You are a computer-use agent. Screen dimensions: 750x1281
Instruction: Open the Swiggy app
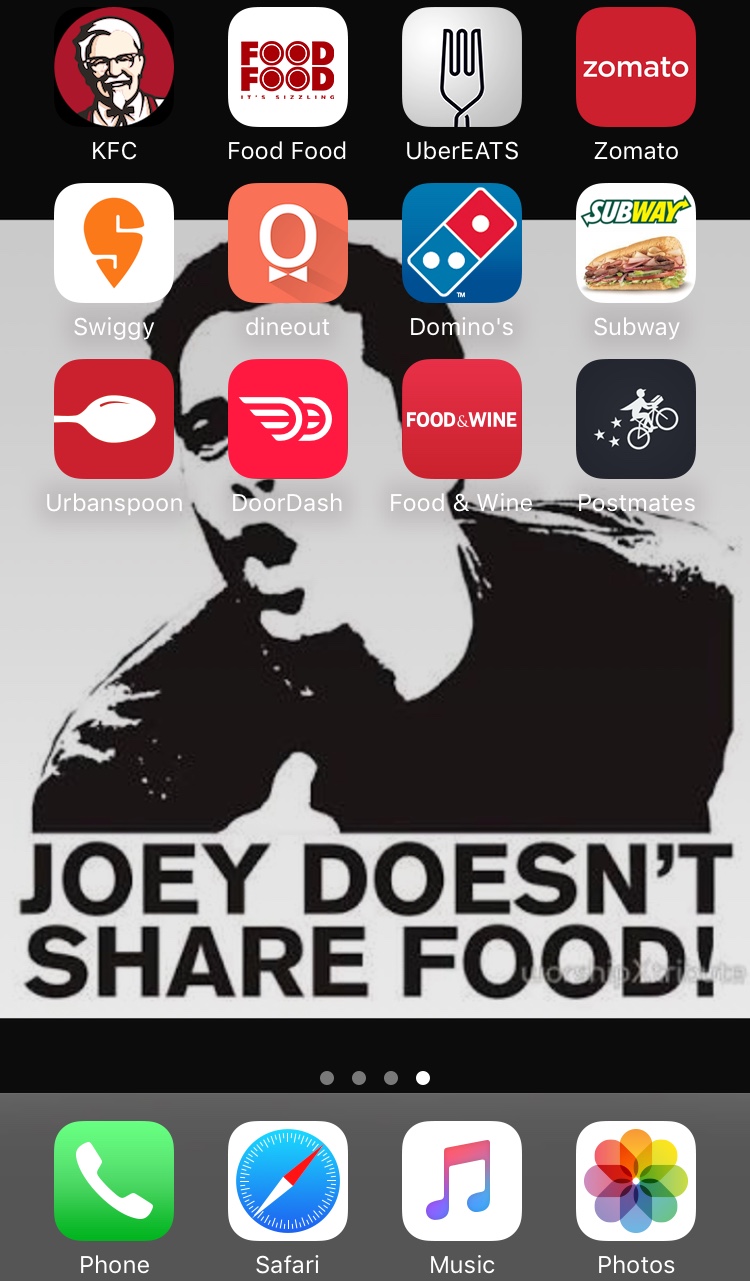(114, 243)
